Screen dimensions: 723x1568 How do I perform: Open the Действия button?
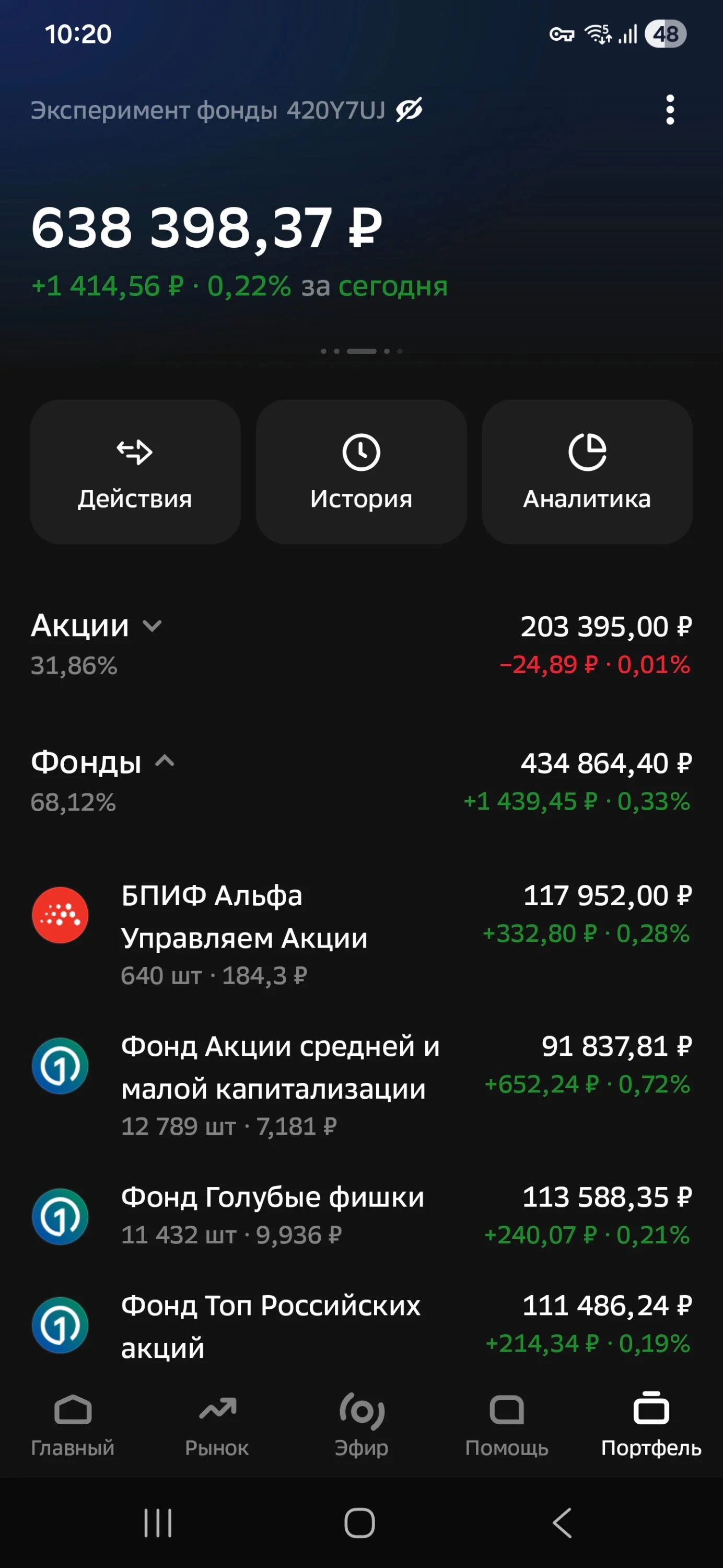pyautogui.click(x=135, y=472)
